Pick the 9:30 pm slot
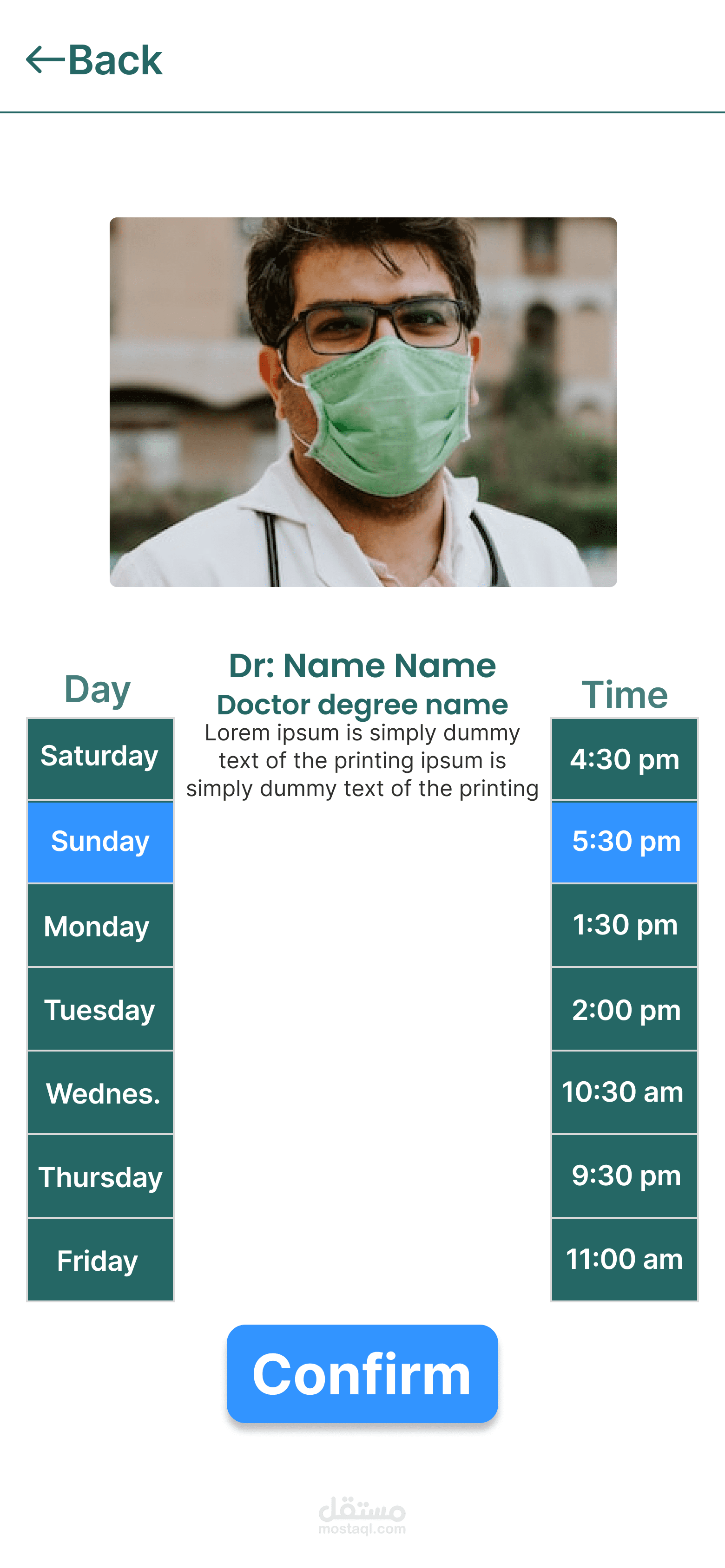The width and height of the screenshot is (725, 1568). (625, 1176)
